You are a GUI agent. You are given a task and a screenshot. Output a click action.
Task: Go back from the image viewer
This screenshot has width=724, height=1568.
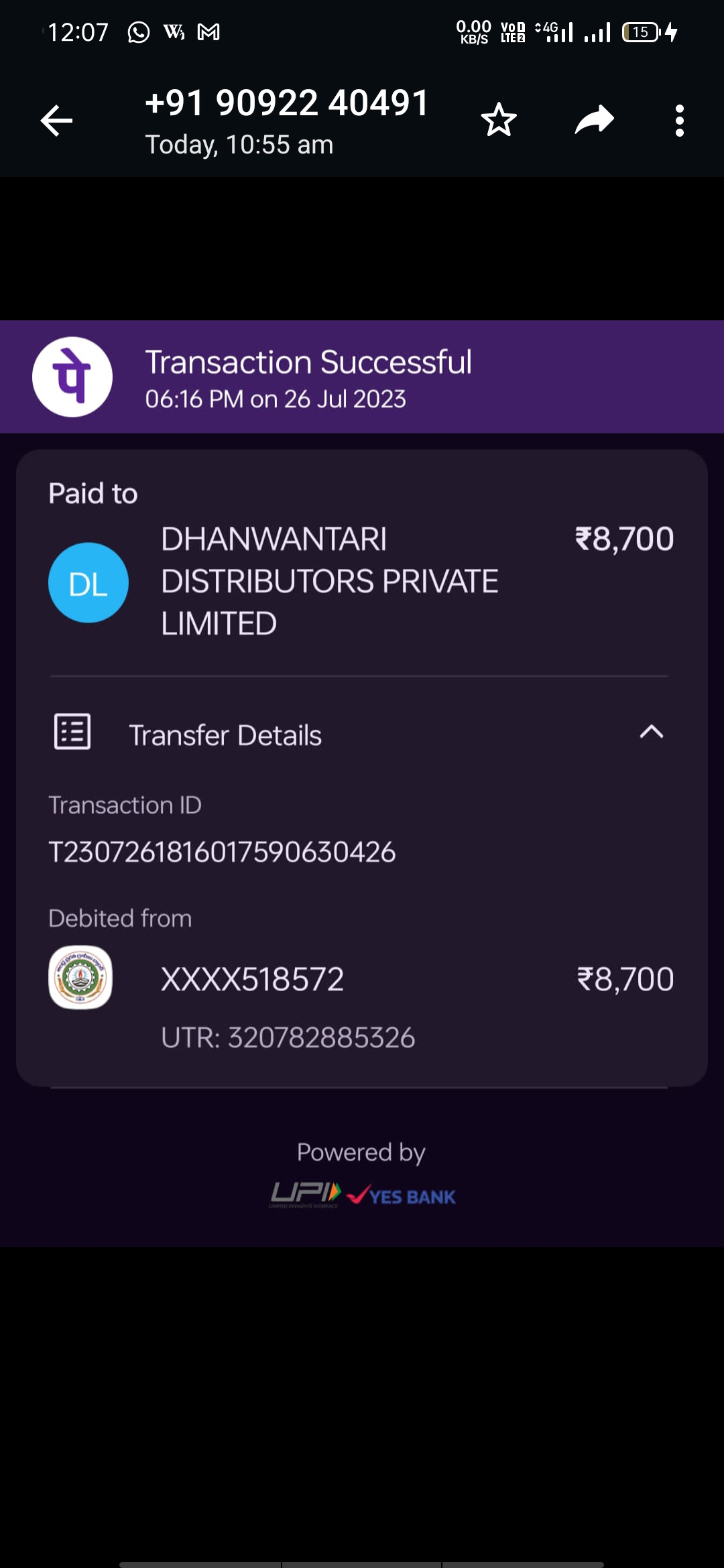(56, 121)
